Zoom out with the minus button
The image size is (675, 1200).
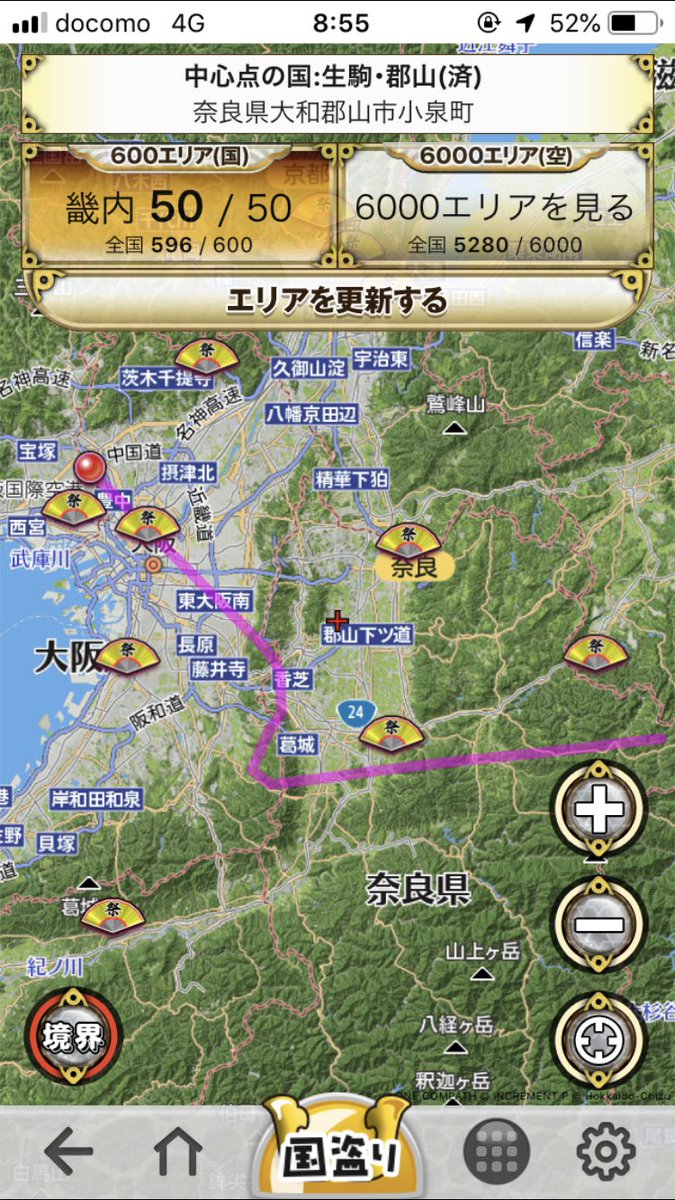[x=600, y=924]
